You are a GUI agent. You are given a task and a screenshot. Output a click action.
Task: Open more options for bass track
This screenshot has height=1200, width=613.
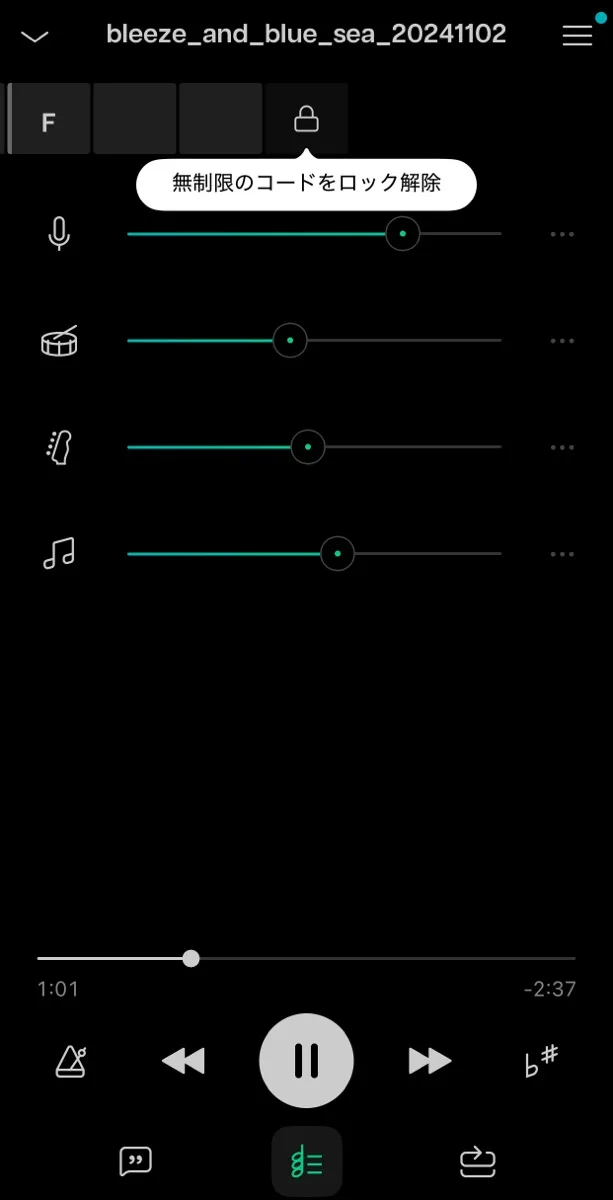click(562, 447)
